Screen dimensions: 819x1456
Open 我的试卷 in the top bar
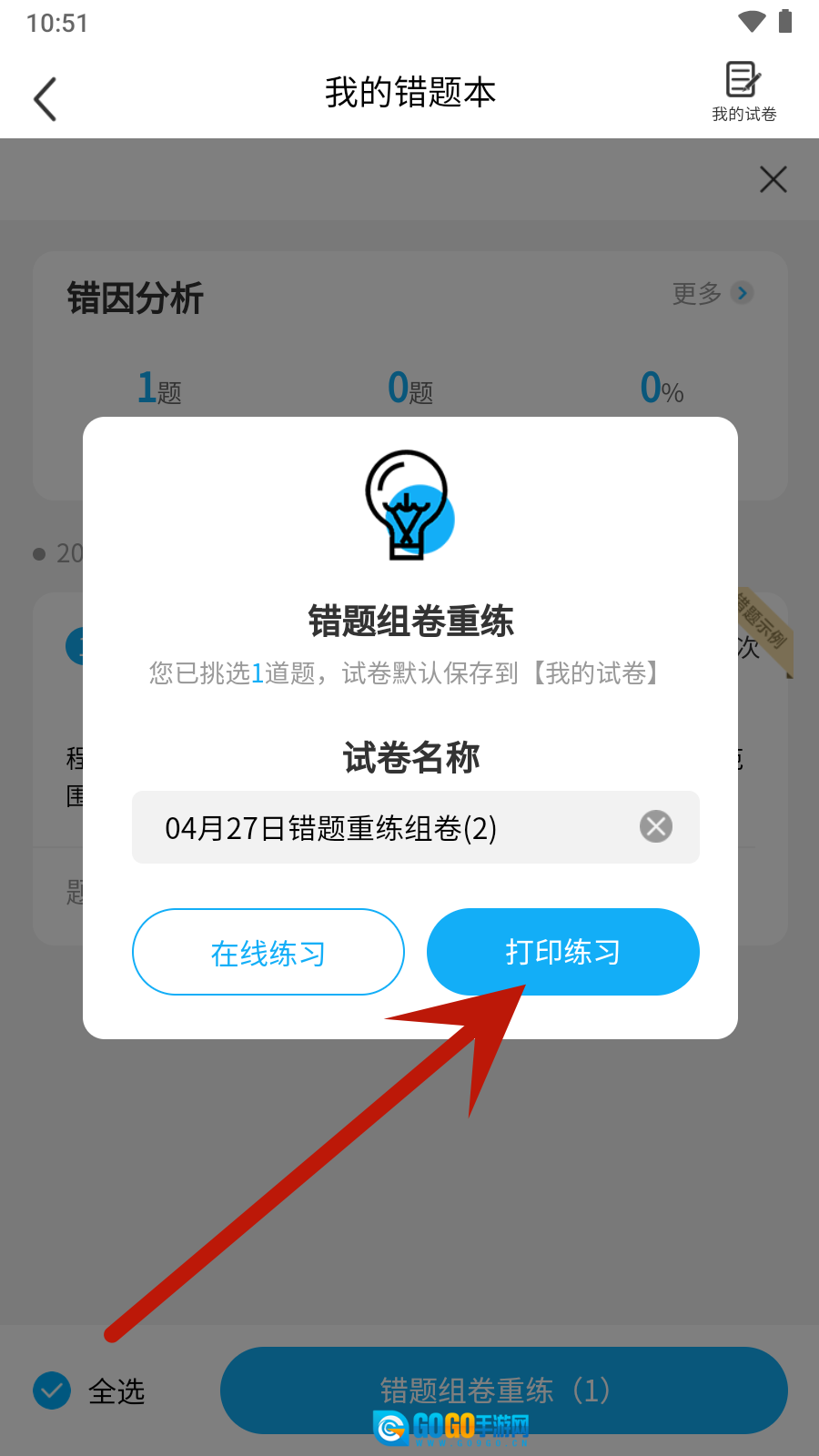point(743,91)
